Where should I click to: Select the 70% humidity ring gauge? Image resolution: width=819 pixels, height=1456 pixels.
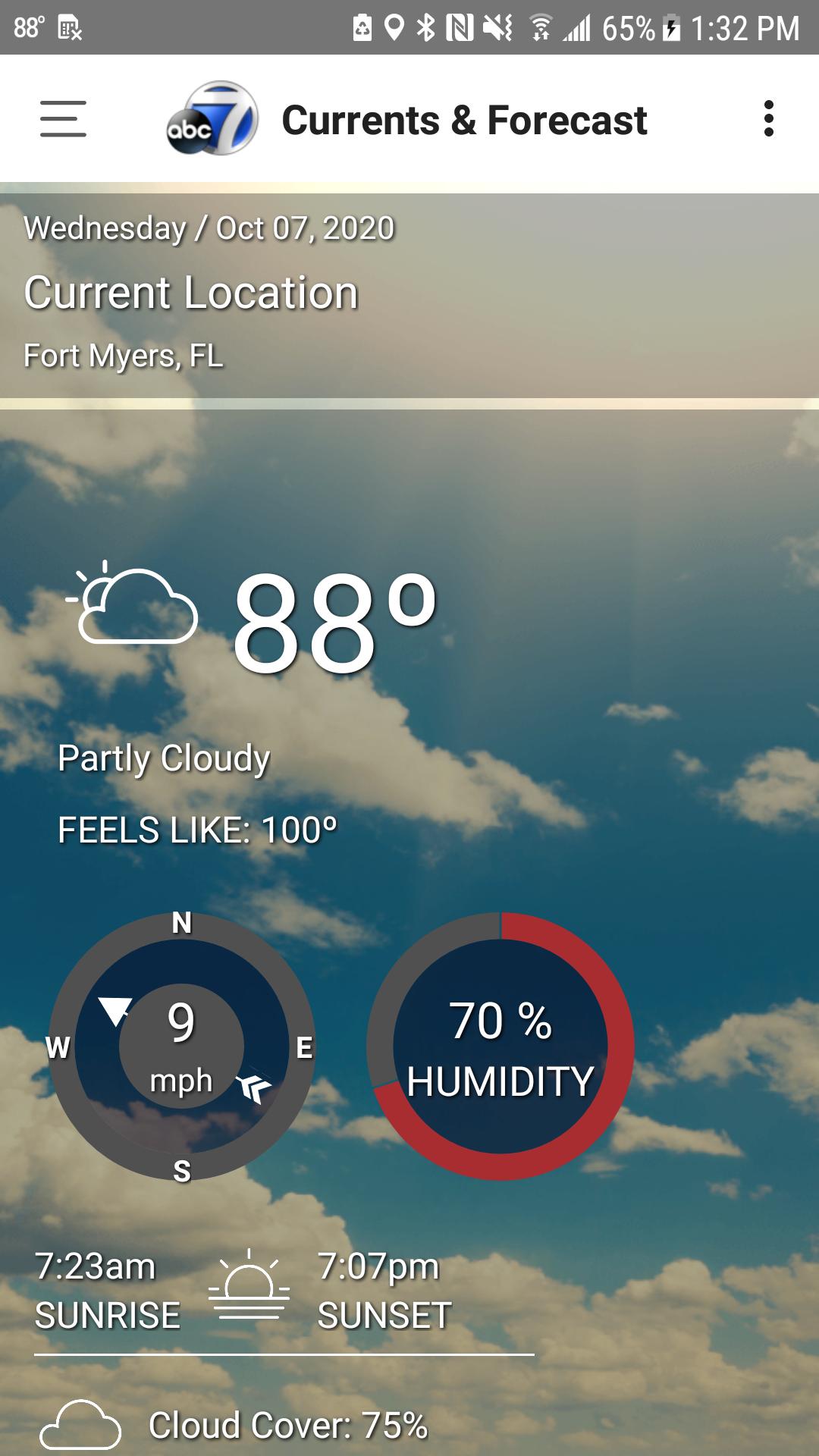click(x=503, y=1046)
